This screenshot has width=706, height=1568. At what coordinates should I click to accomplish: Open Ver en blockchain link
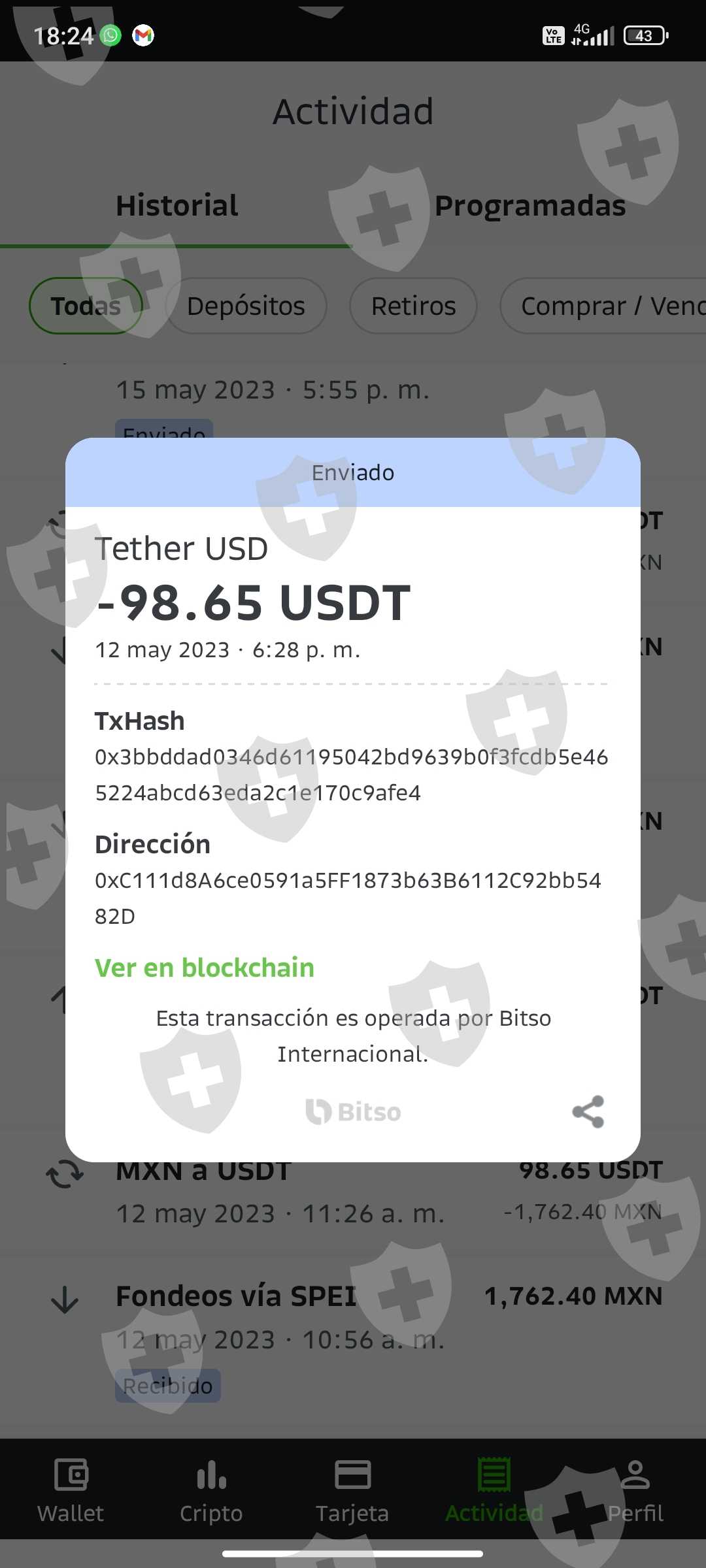[x=205, y=968]
